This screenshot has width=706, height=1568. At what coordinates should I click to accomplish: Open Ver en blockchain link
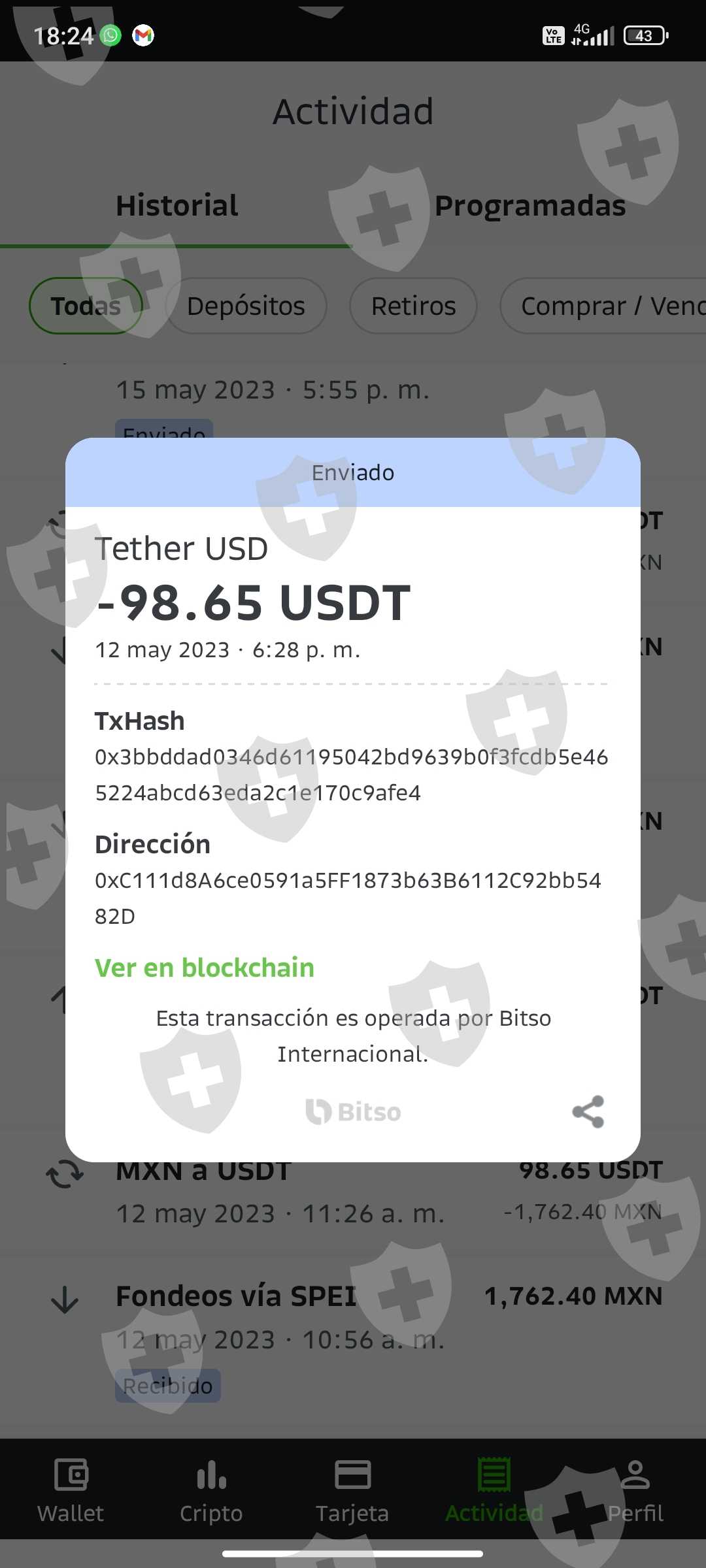[x=205, y=968]
